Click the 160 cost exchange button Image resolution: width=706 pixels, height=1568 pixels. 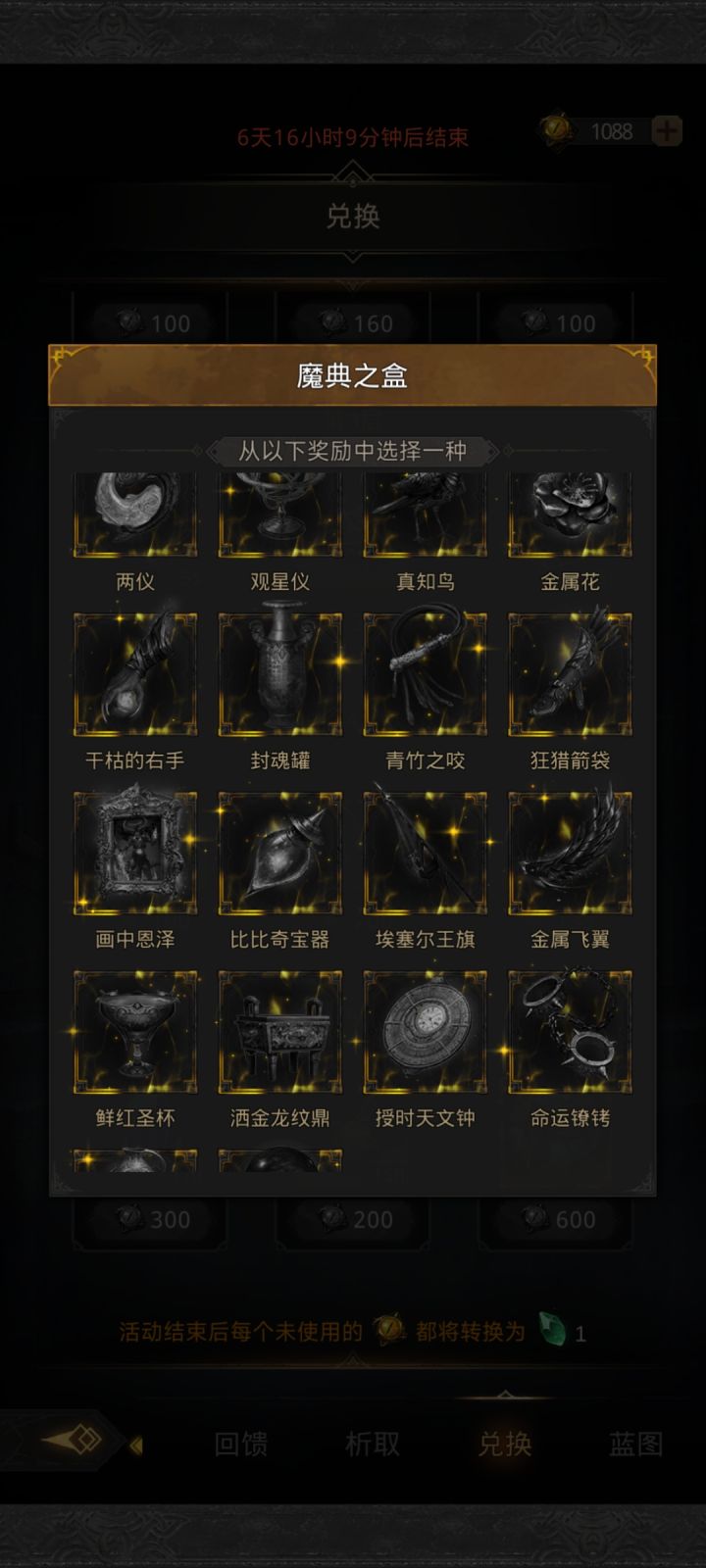[353, 322]
